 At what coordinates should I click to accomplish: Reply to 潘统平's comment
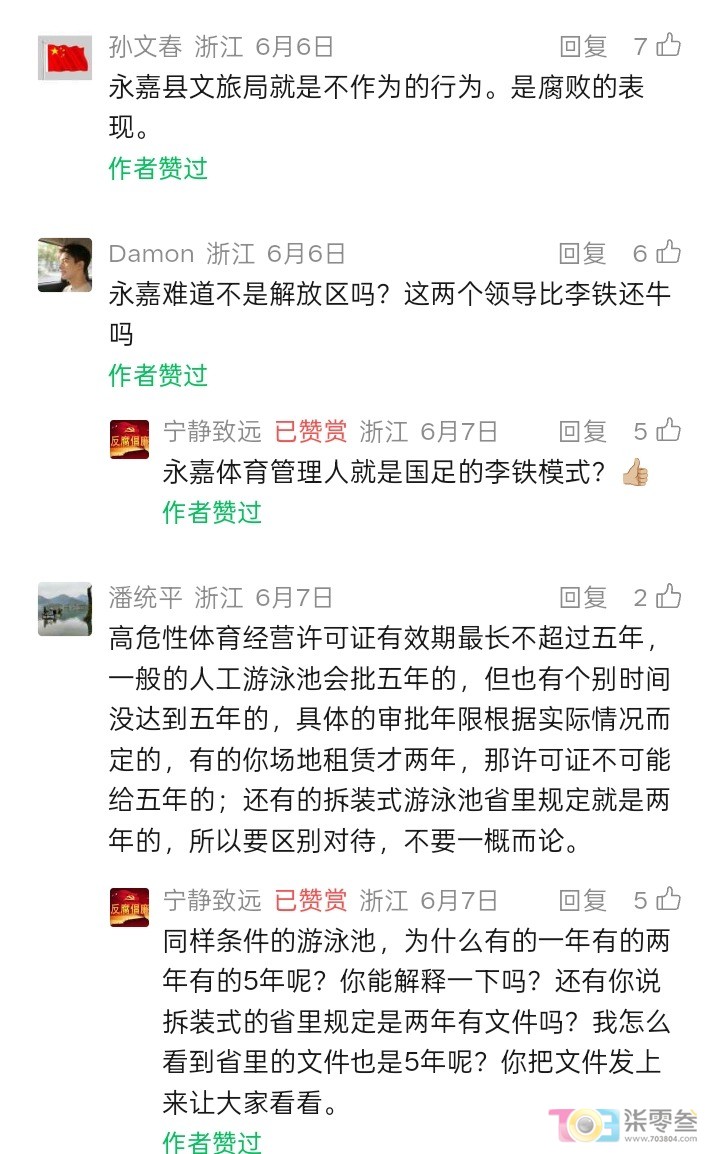[583, 598]
